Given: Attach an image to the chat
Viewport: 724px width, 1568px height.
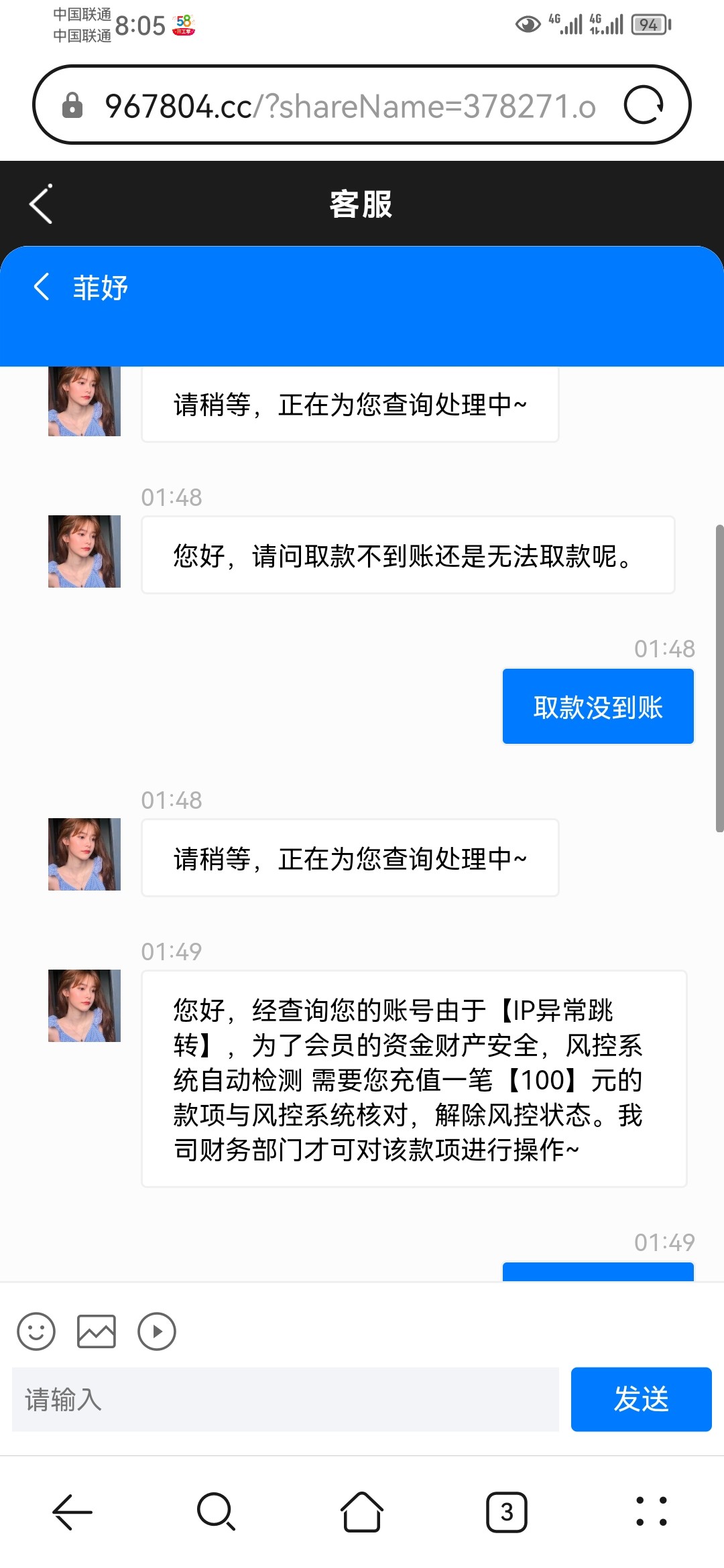Looking at the screenshot, I should coord(97,1331).
